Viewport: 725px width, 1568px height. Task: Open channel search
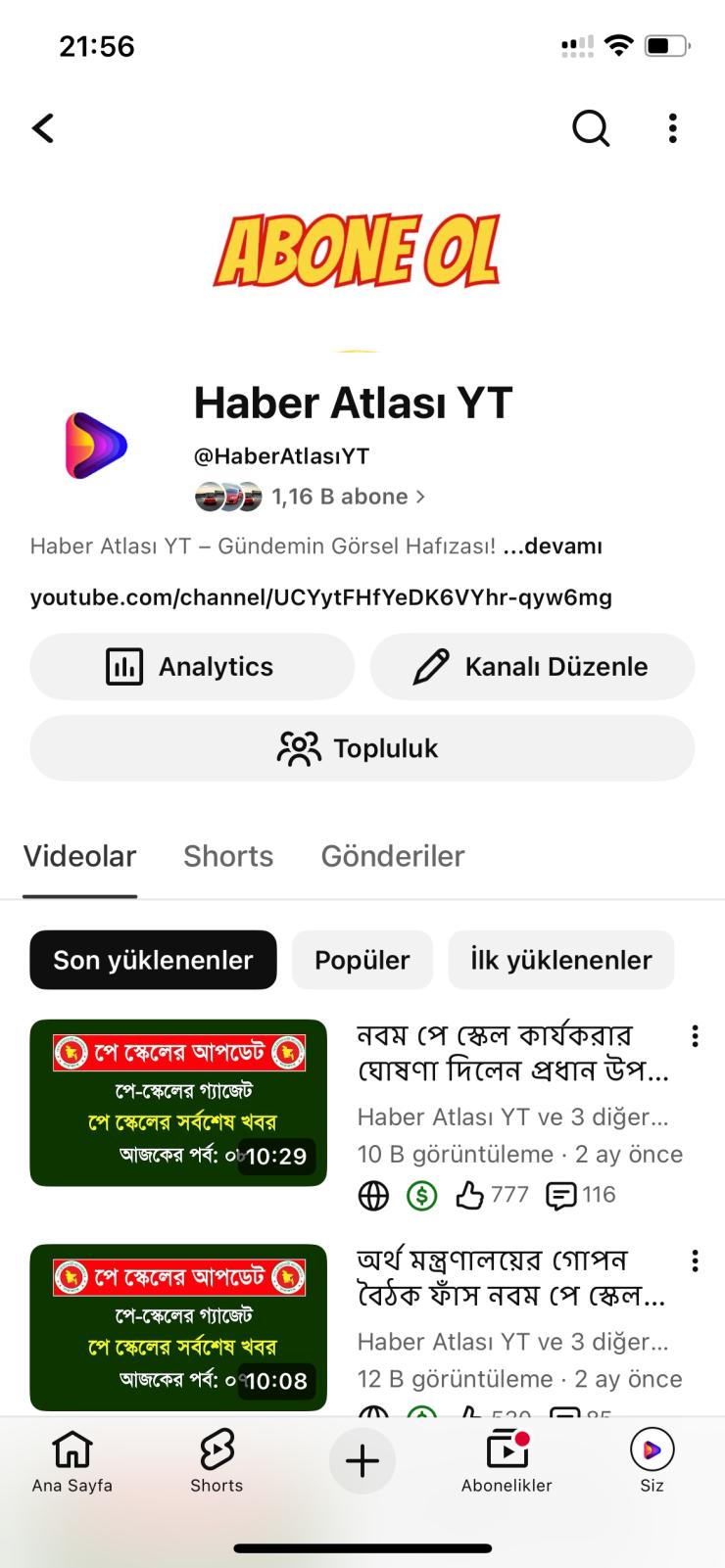(x=591, y=128)
